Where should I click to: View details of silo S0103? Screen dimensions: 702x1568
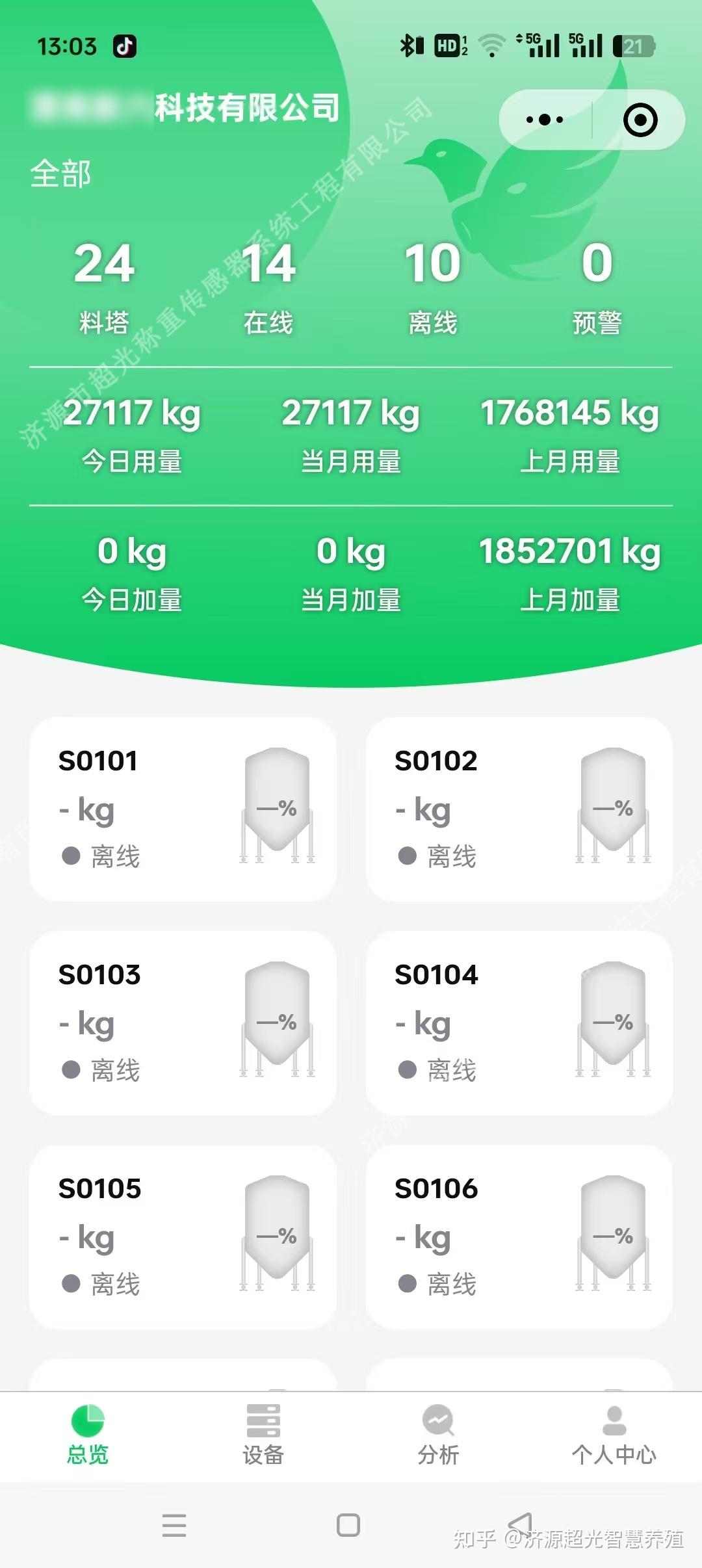click(x=183, y=1023)
